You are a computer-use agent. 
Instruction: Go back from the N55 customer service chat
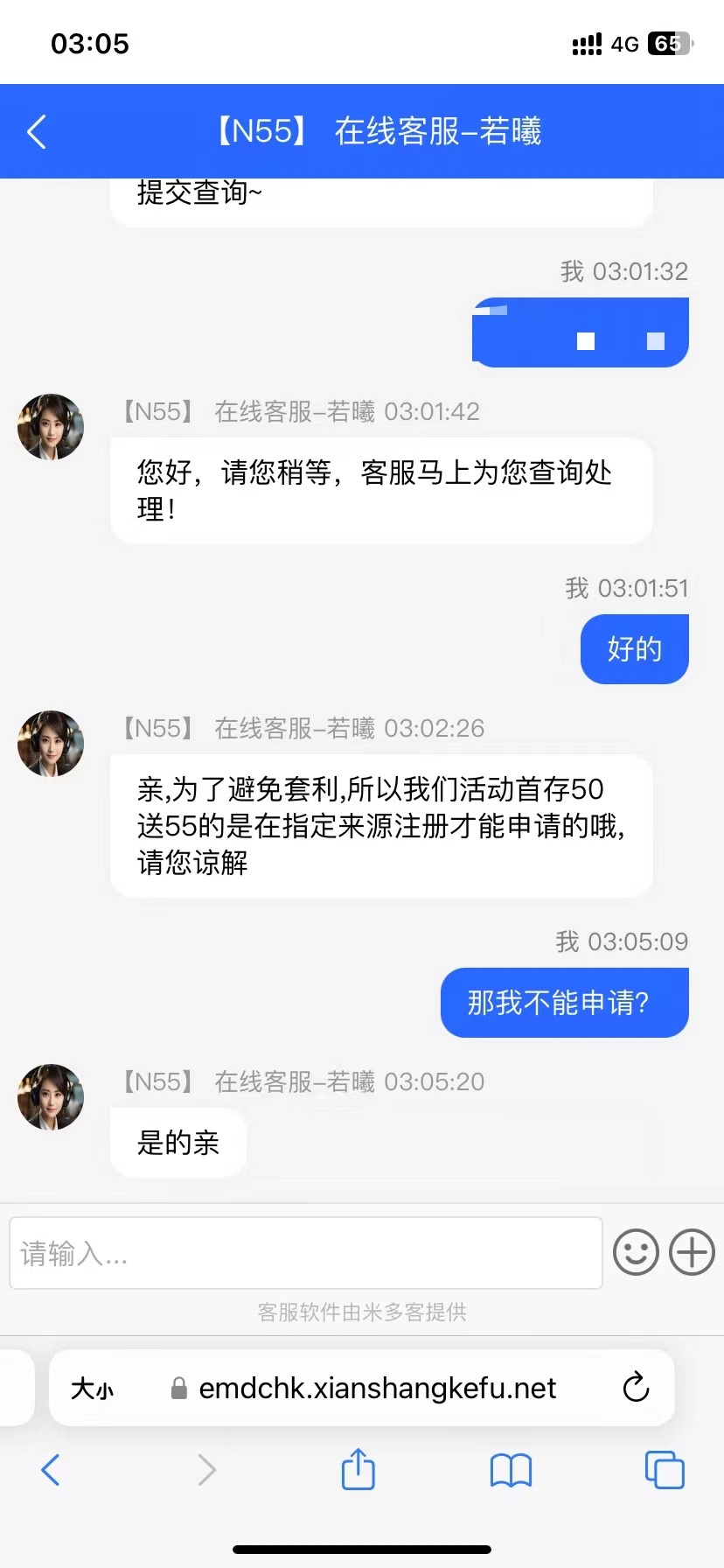point(37,132)
